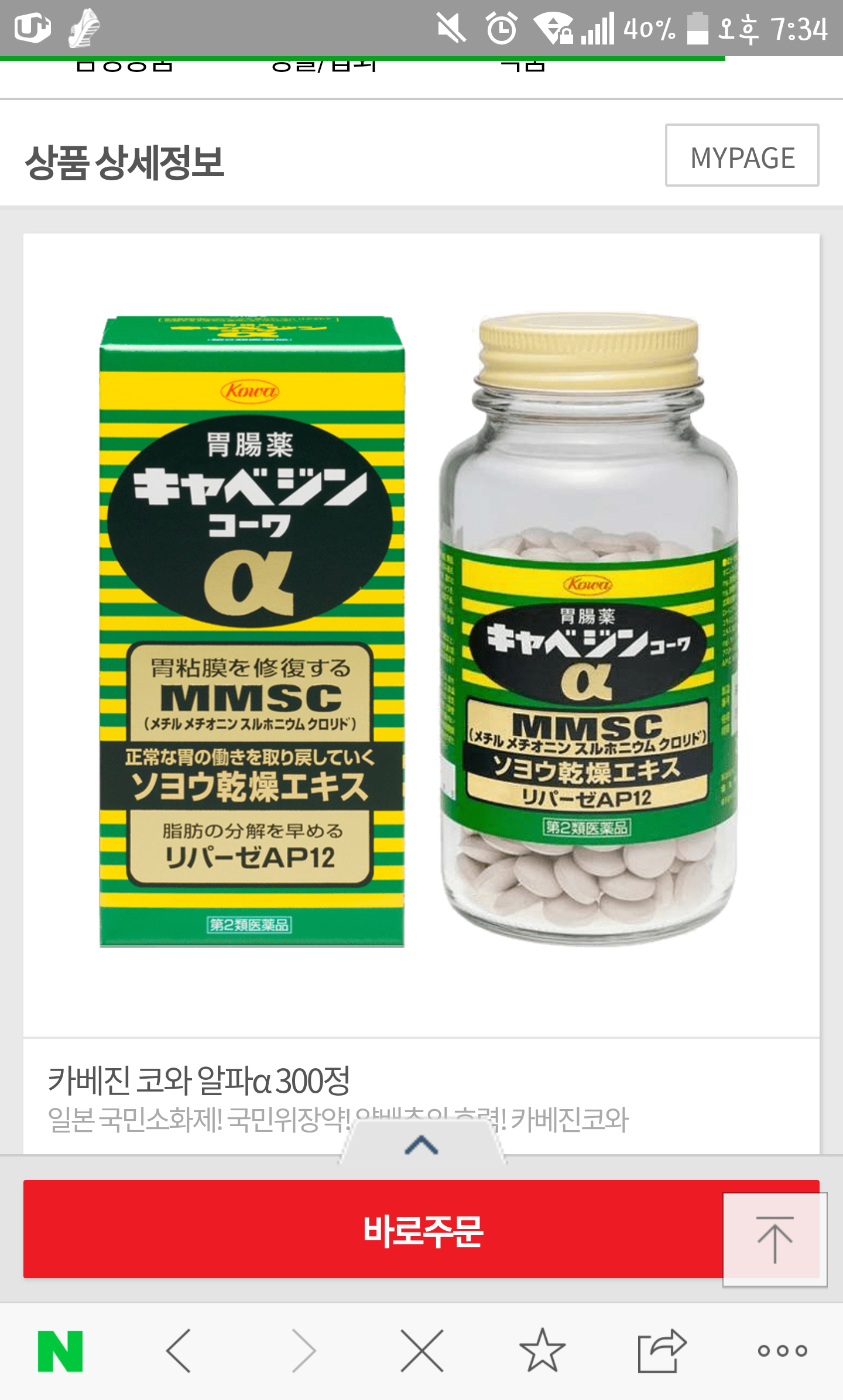The width and height of the screenshot is (843, 1400).
Task: Go to Naver home via the green N
Action: click(60, 1351)
